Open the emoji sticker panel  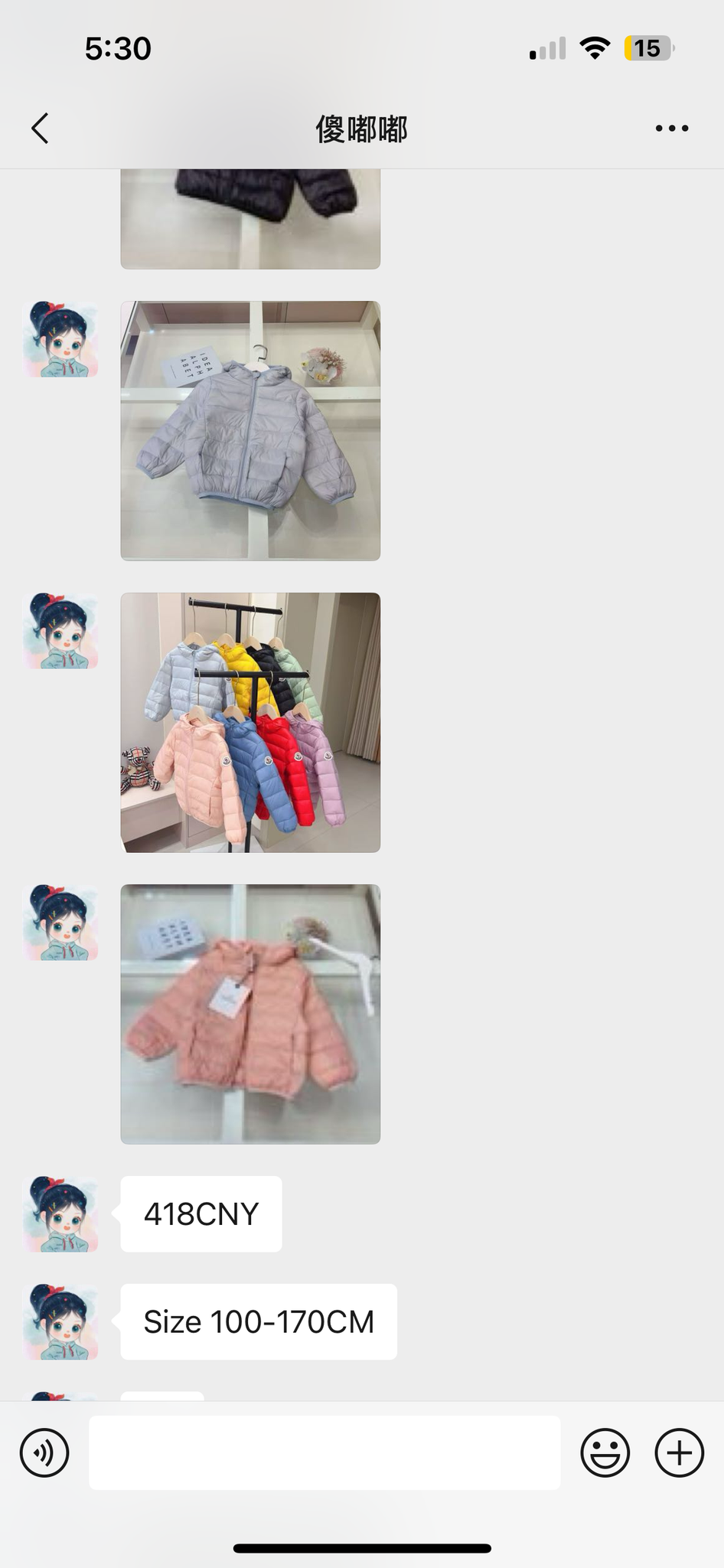tap(605, 1452)
